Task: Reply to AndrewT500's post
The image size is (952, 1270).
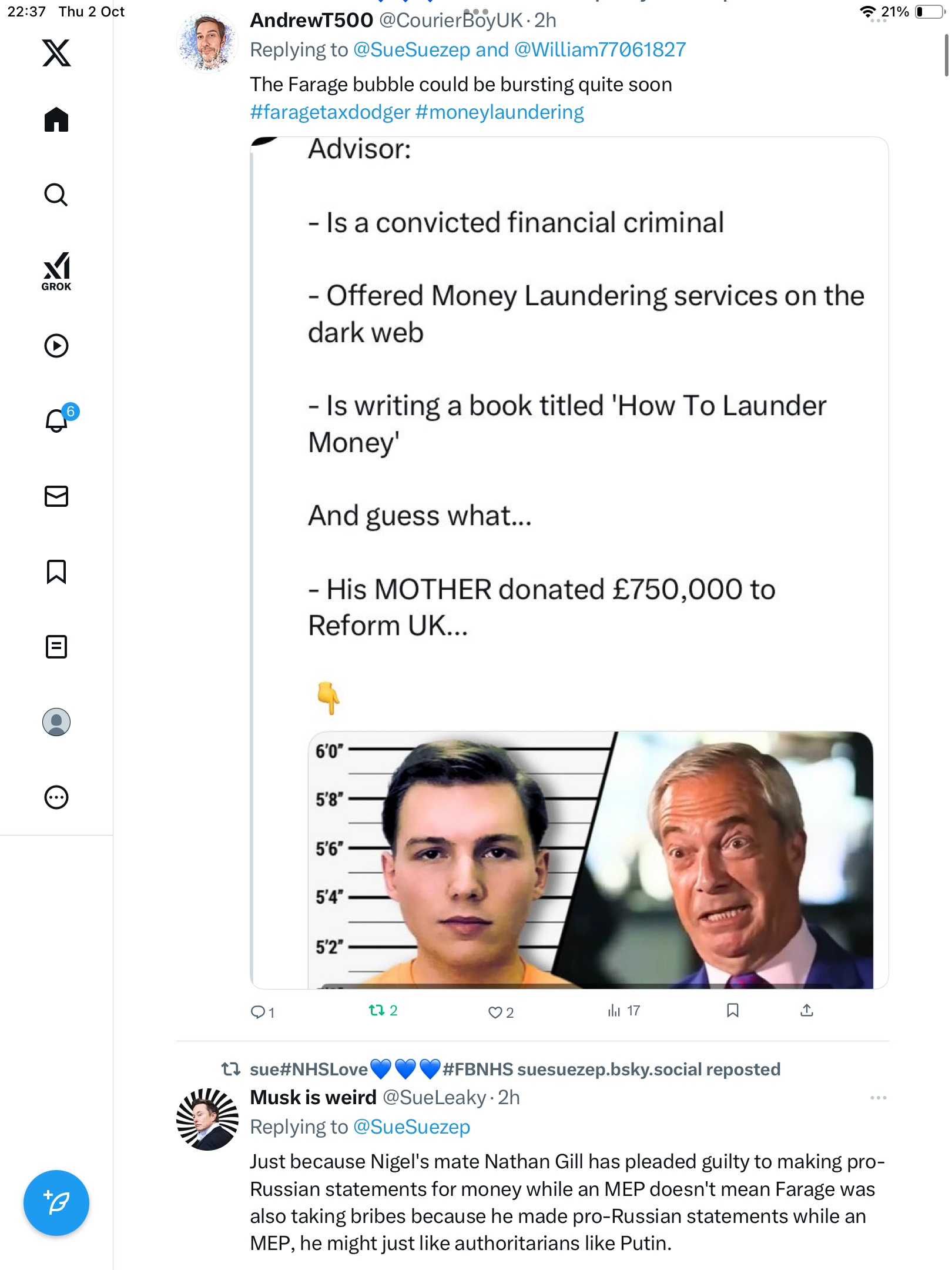Action: tap(258, 1011)
